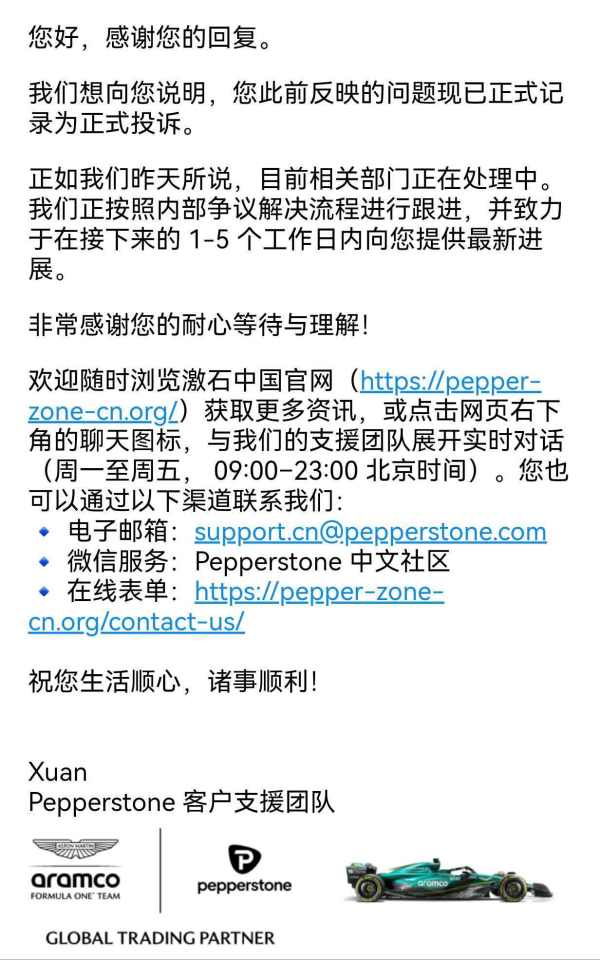The width and height of the screenshot is (600, 960).
Task: Tap the support.cn@pepperstone.com email link
Action: pyautogui.click(x=370, y=532)
